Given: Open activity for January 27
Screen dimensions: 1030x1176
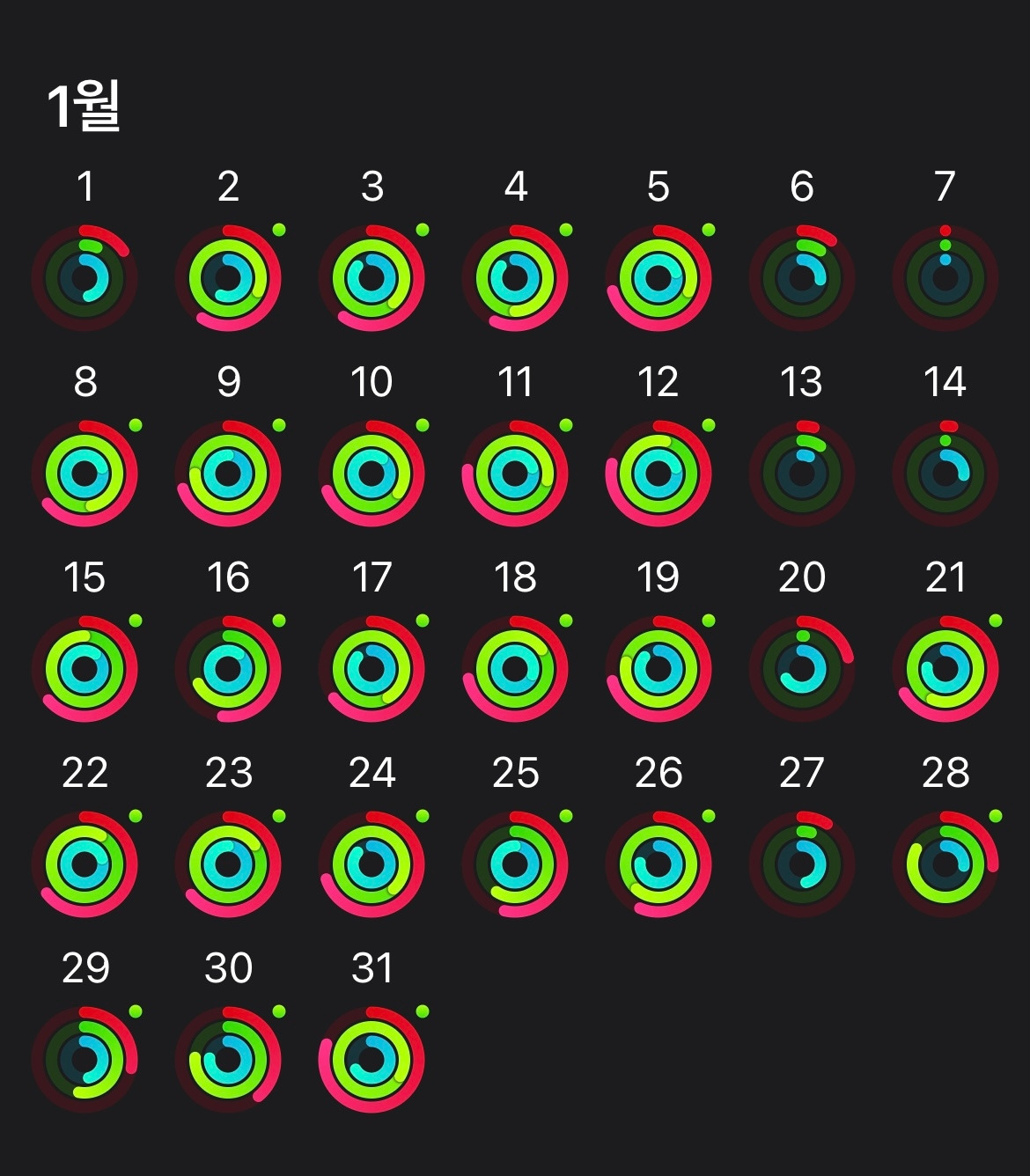Looking at the screenshot, I should [x=802, y=864].
